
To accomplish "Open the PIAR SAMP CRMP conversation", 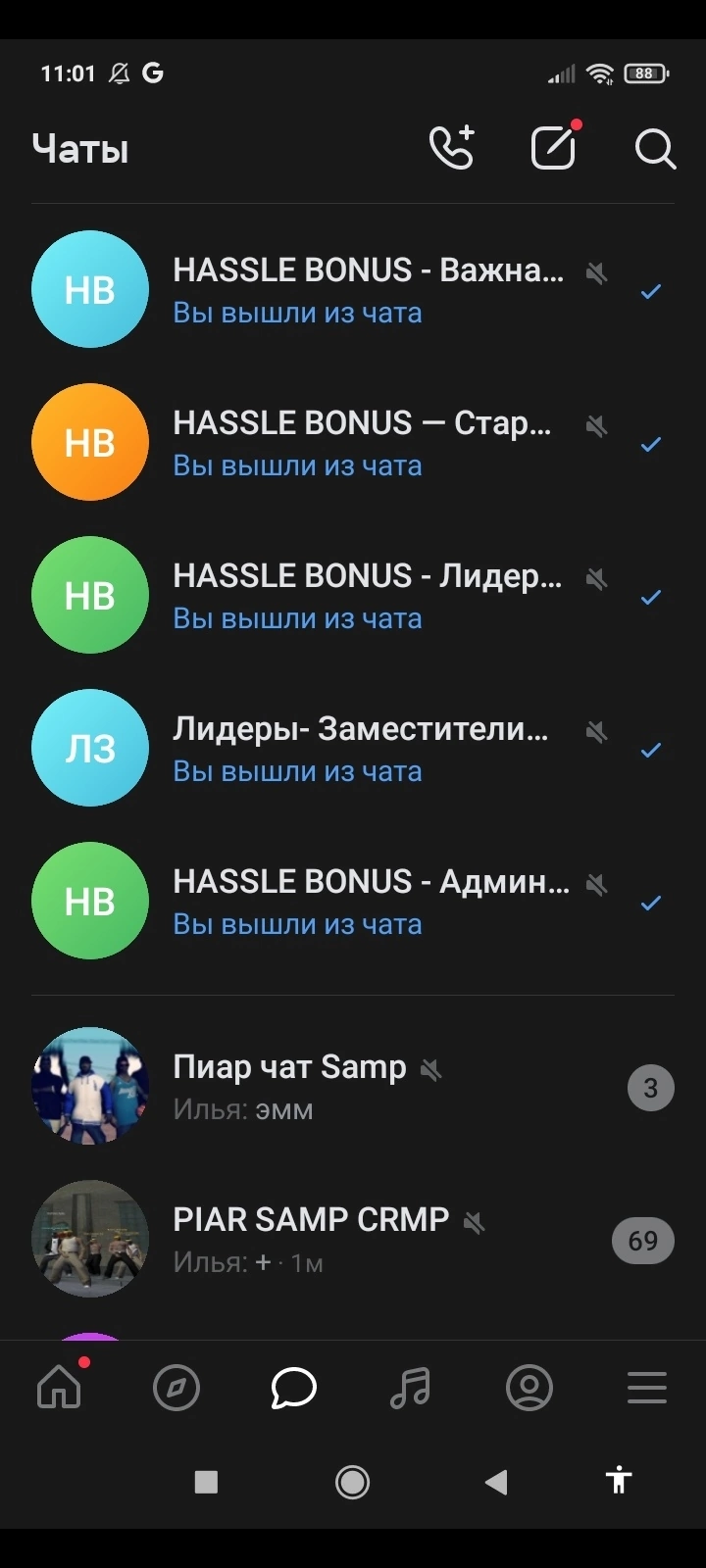I will click(x=353, y=1240).
